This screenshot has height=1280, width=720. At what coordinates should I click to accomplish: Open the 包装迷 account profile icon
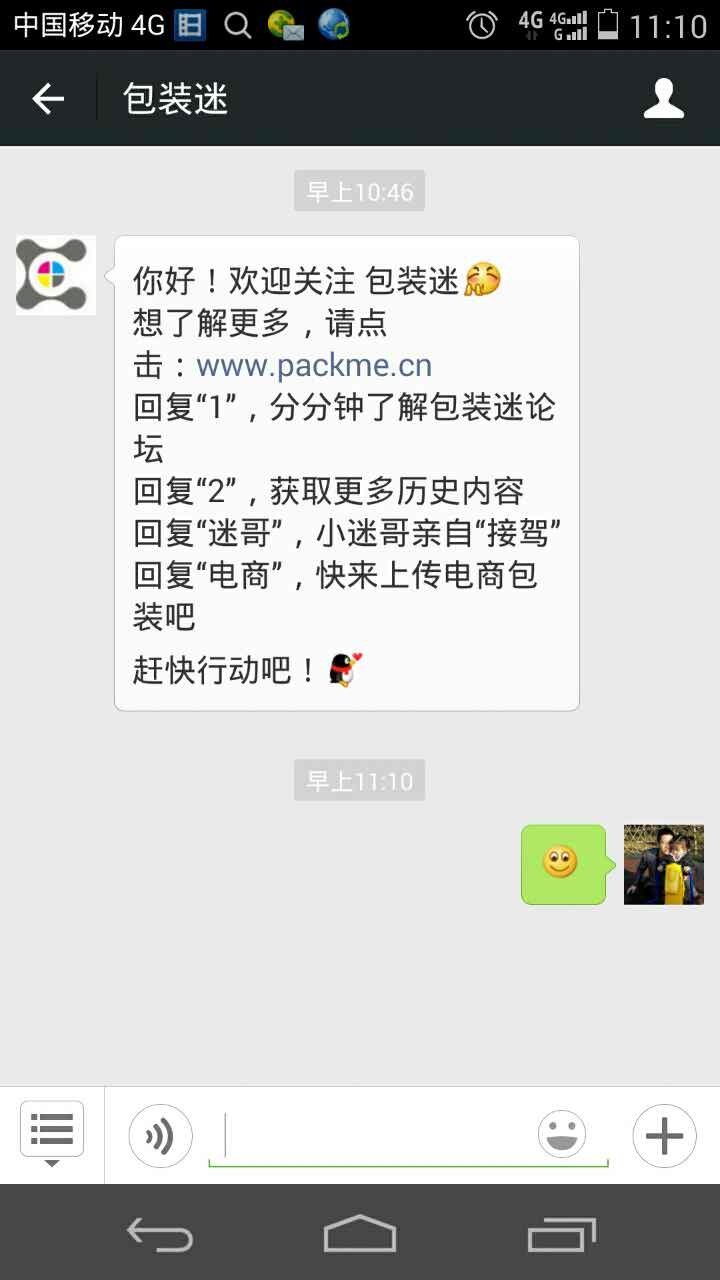[664, 99]
